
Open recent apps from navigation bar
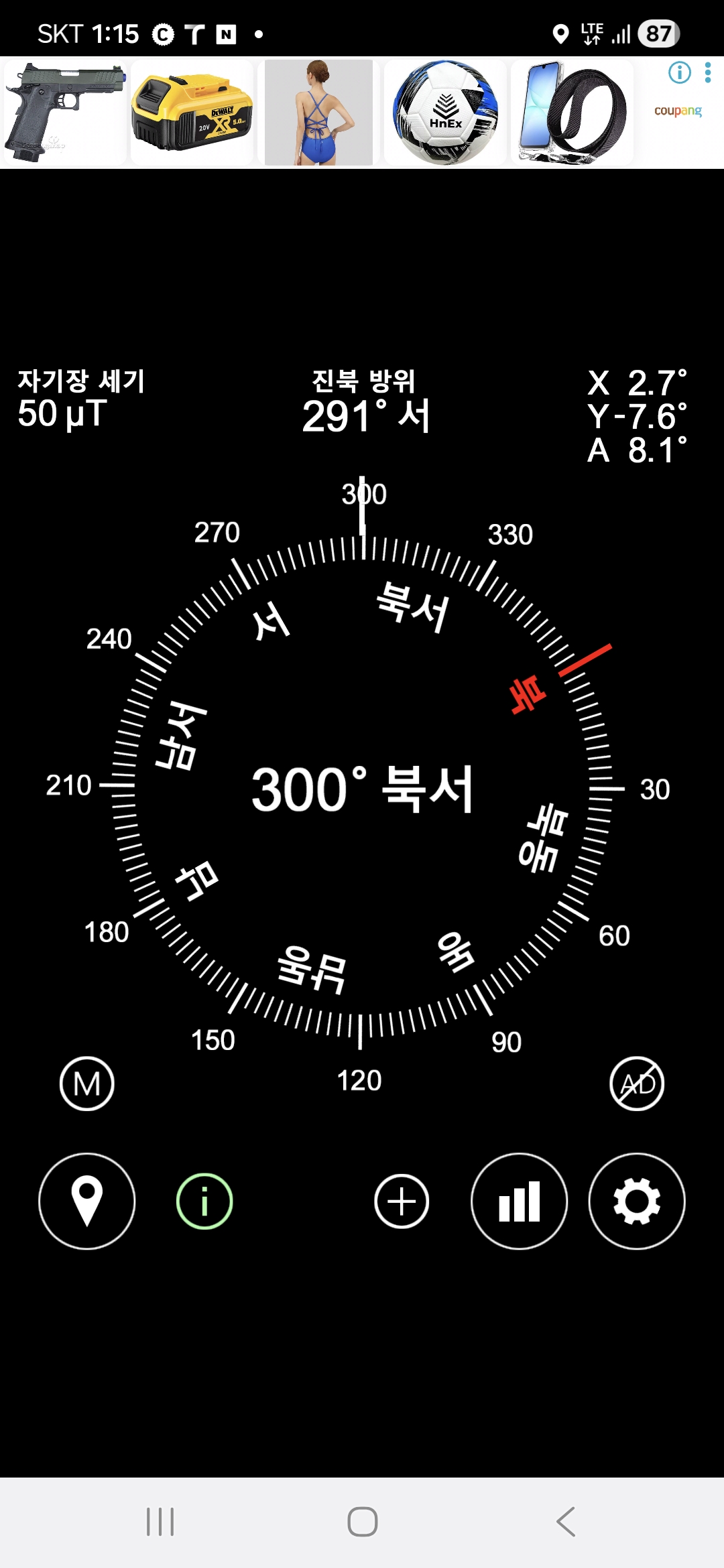point(160,1522)
